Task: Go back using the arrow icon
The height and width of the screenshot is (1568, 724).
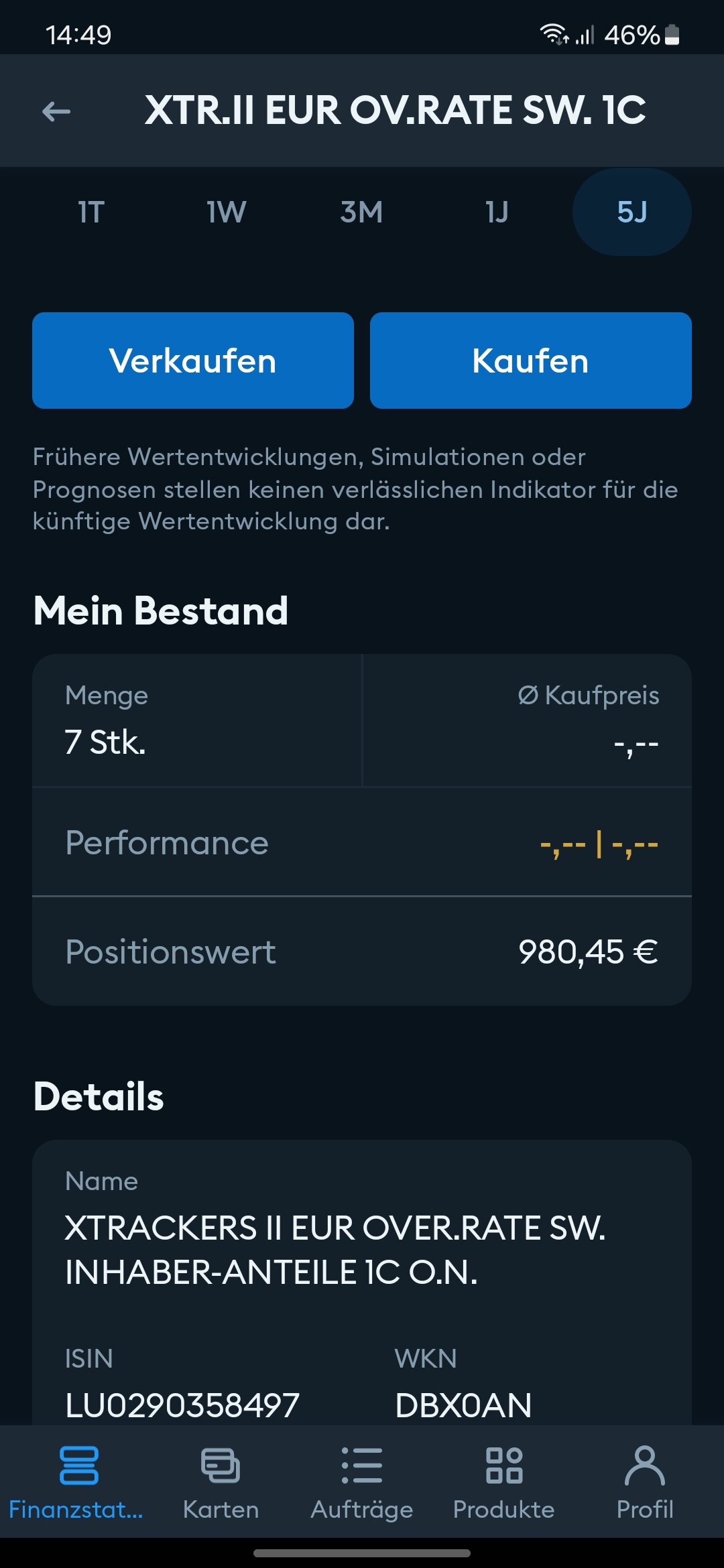Action: pos(56,111)
